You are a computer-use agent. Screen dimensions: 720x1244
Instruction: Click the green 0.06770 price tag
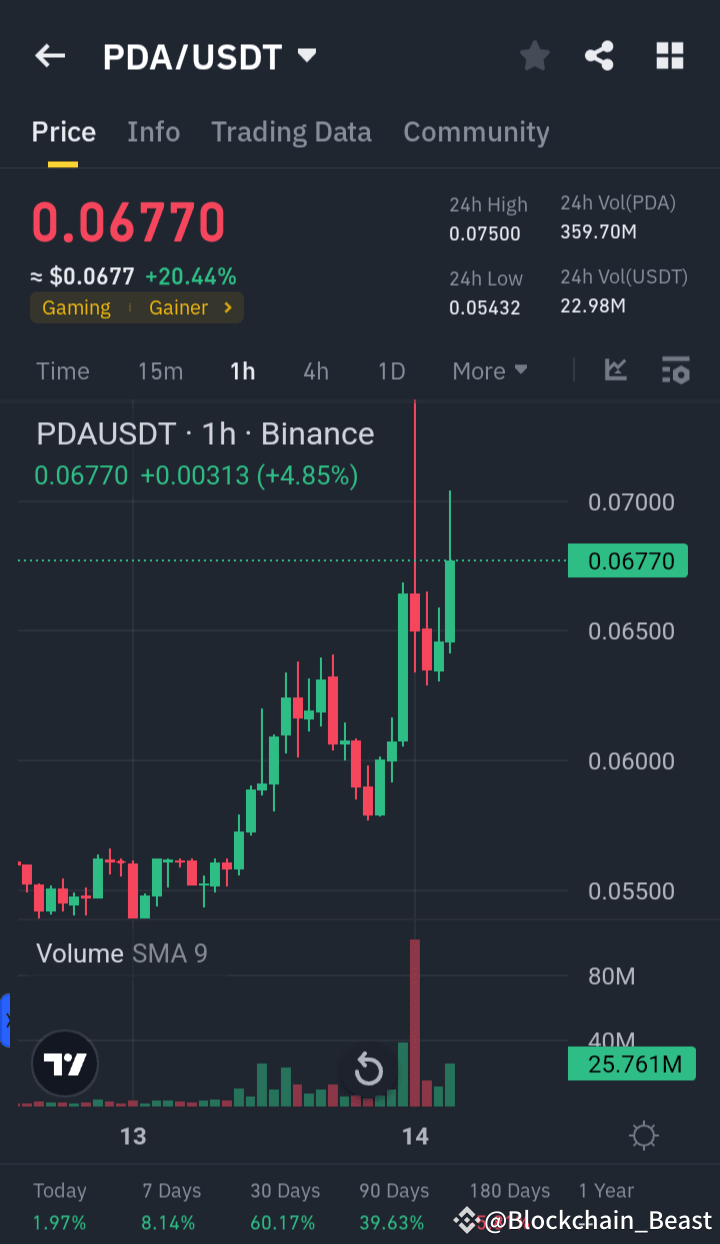tap(628, 561)
